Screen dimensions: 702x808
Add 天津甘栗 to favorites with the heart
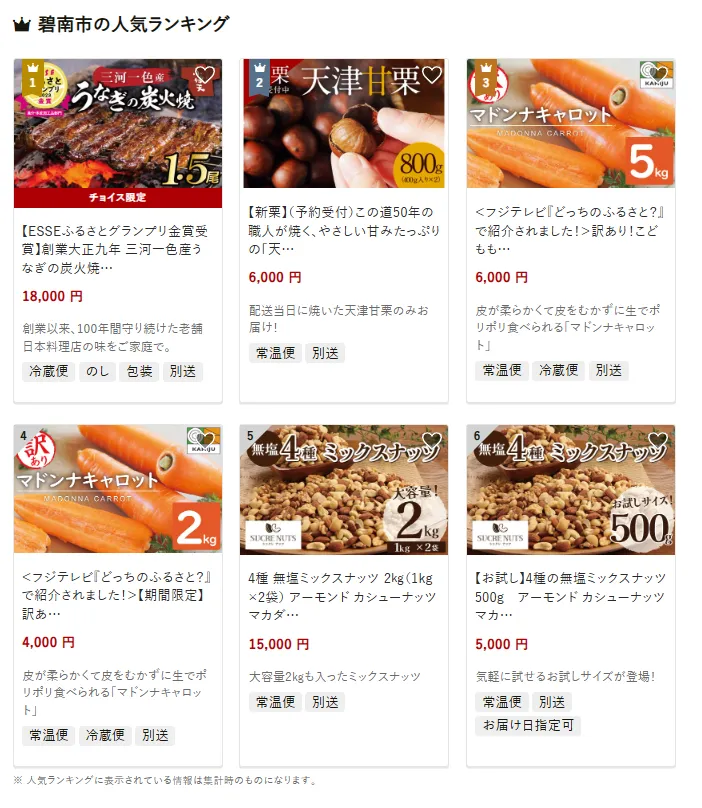click(431, 75)
